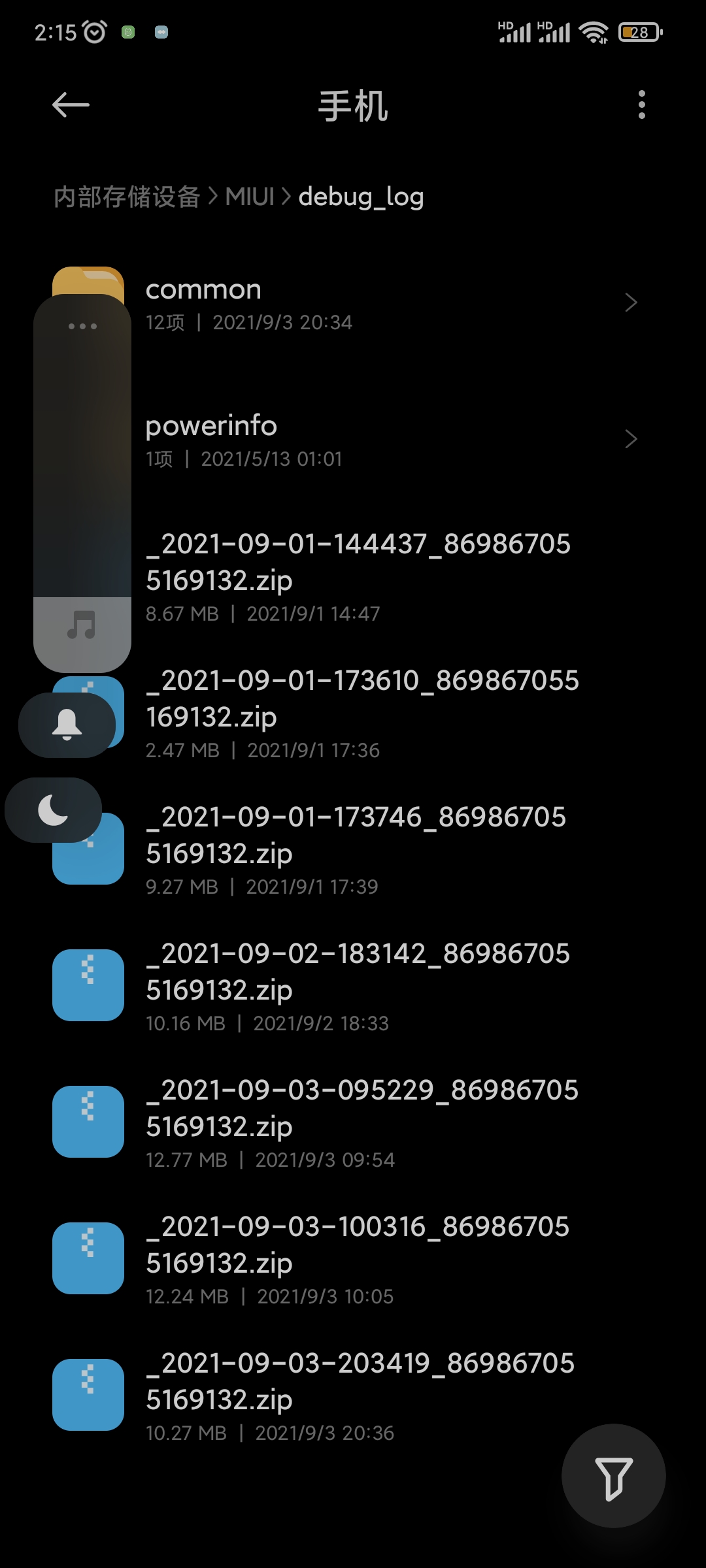
Task: Toggle the moon do-not-disturb button
Action: 53,810
